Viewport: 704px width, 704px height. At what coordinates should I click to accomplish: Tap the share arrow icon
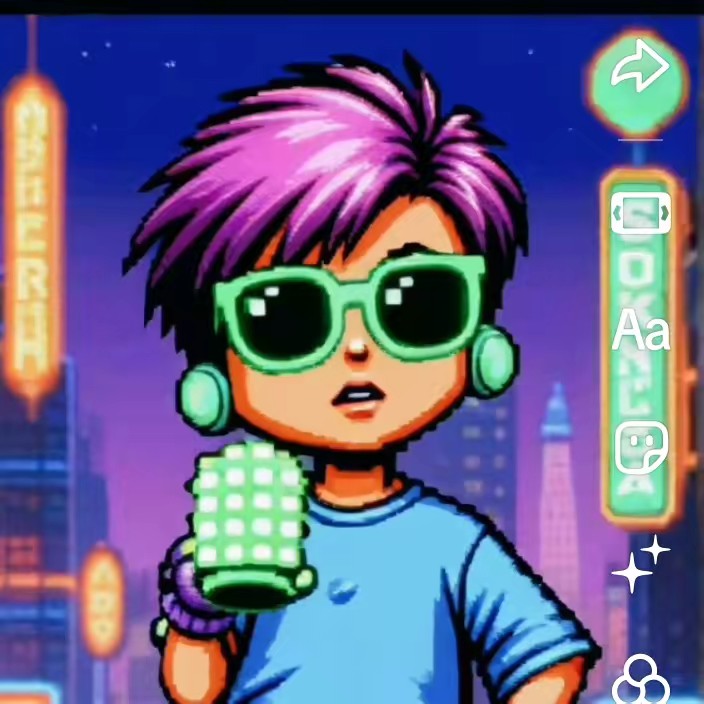[640, 73]
